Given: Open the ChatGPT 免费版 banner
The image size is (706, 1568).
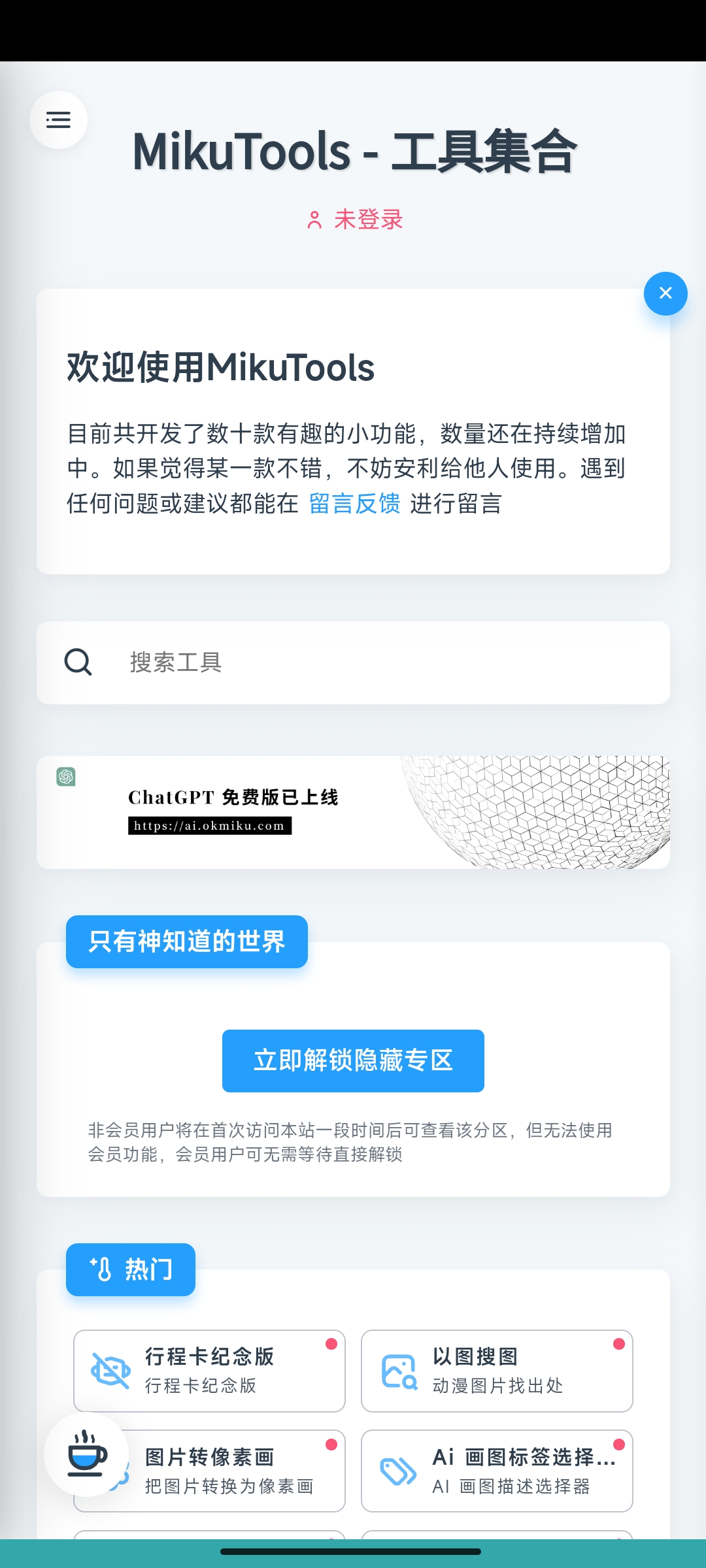Looking at the screenshot, I should point(353,812).
